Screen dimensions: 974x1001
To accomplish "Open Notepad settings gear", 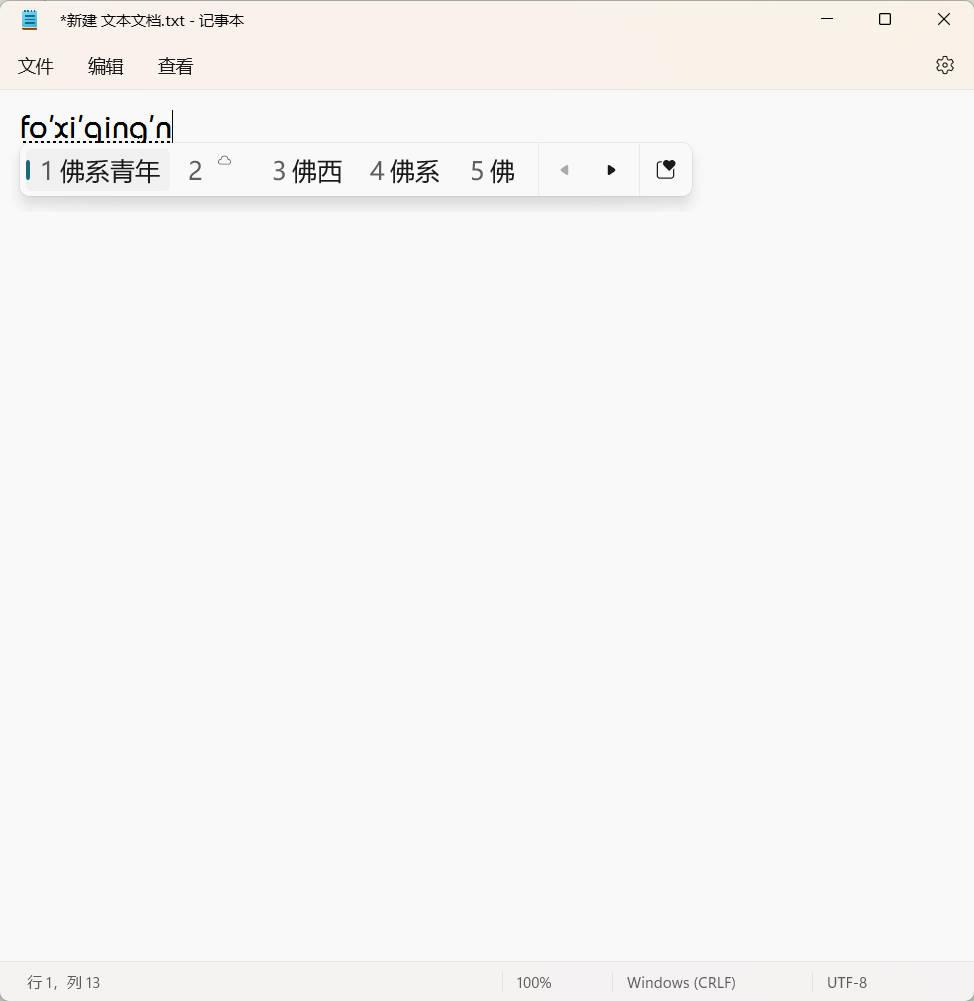I will tap(944, 65).
